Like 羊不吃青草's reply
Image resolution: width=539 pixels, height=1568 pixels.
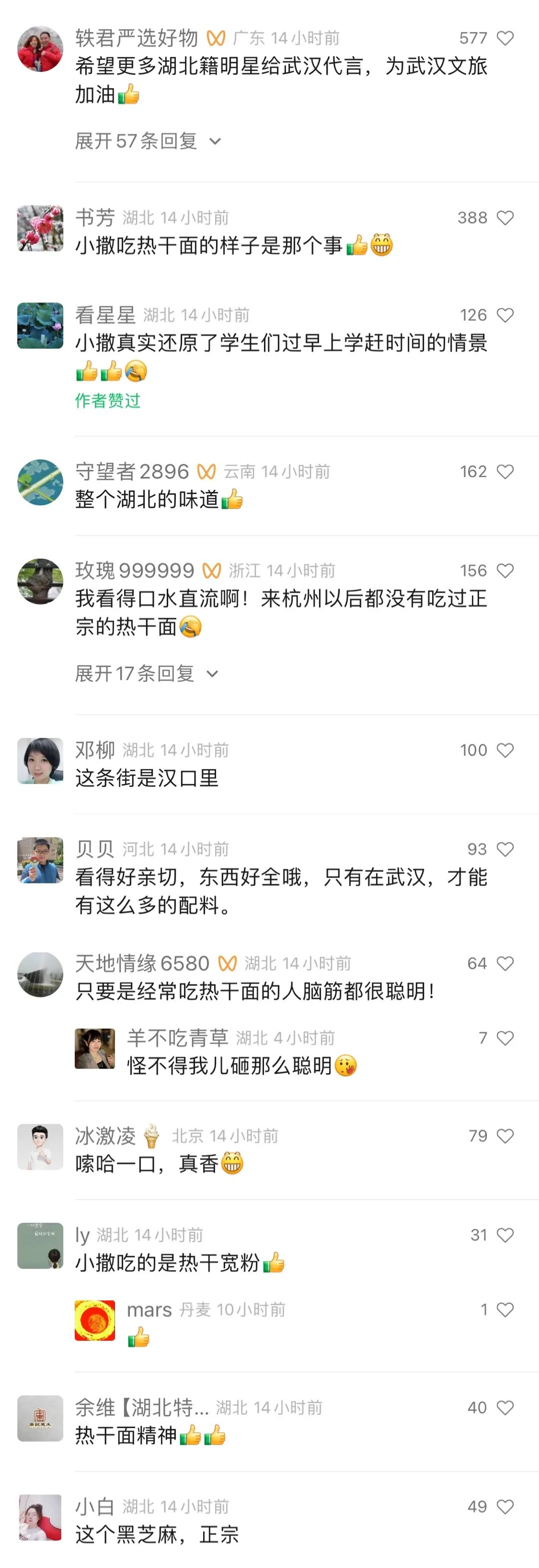pyautogui.click(x=505, y=1038)
